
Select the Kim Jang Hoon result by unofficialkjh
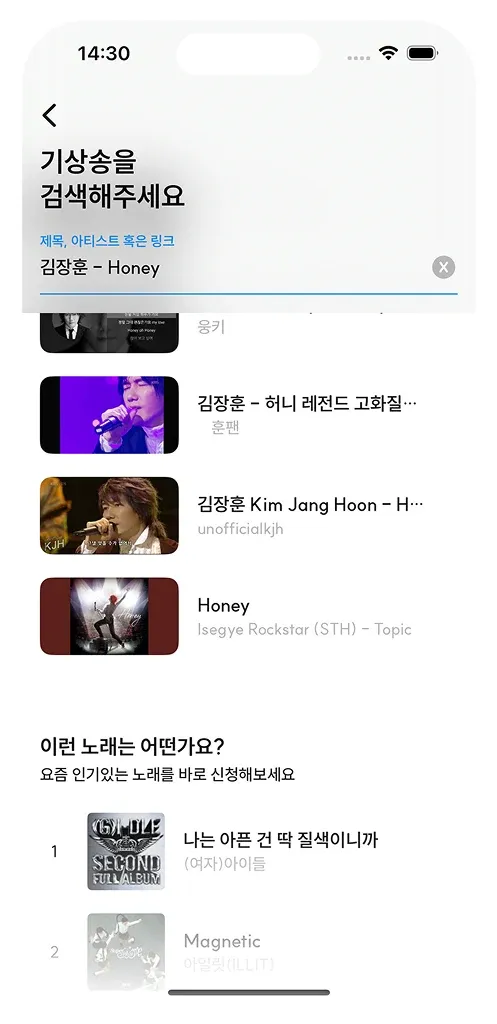click(x=248, y=515)
